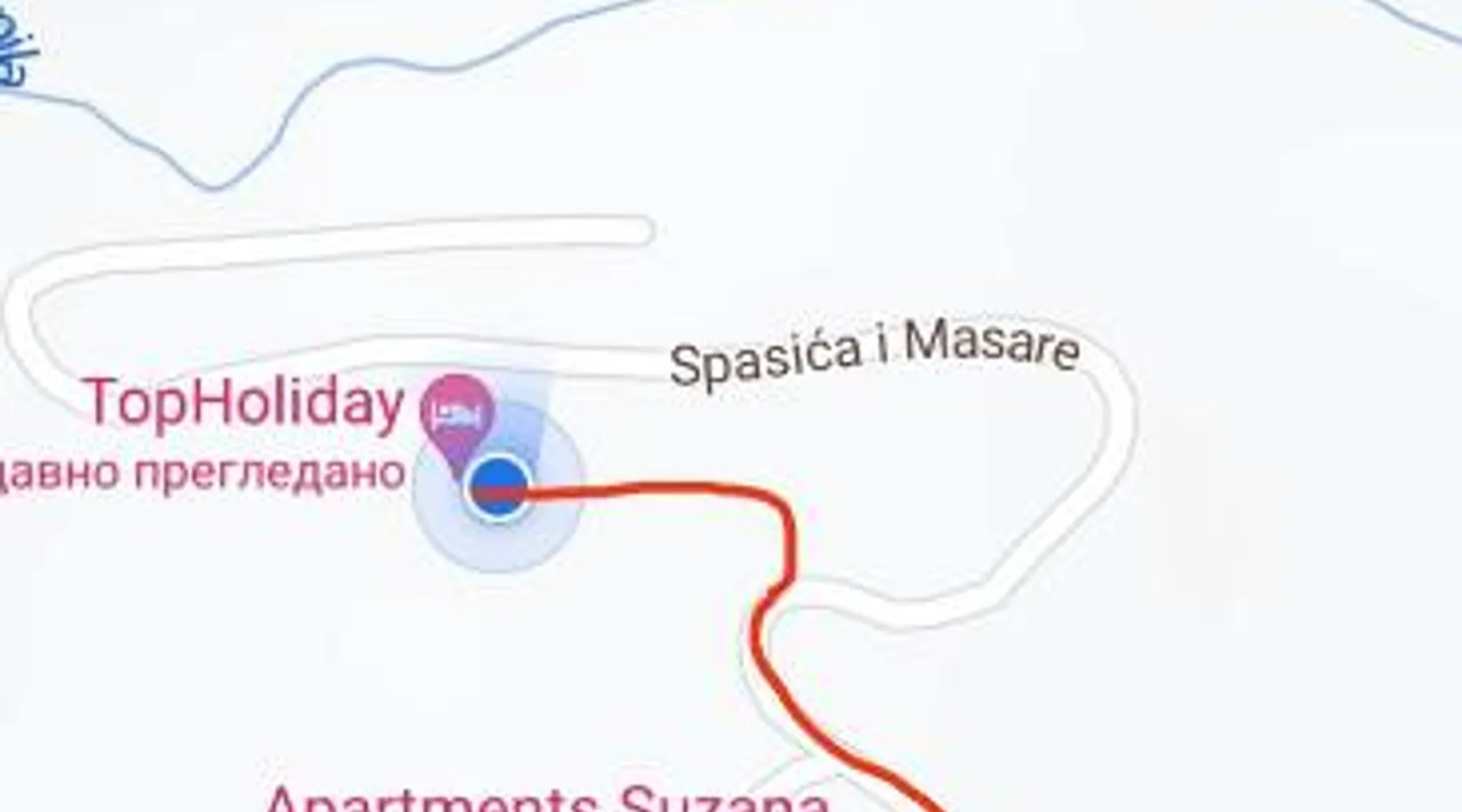
Task: Tap the blue current location dot
Action: coord(498,486)
